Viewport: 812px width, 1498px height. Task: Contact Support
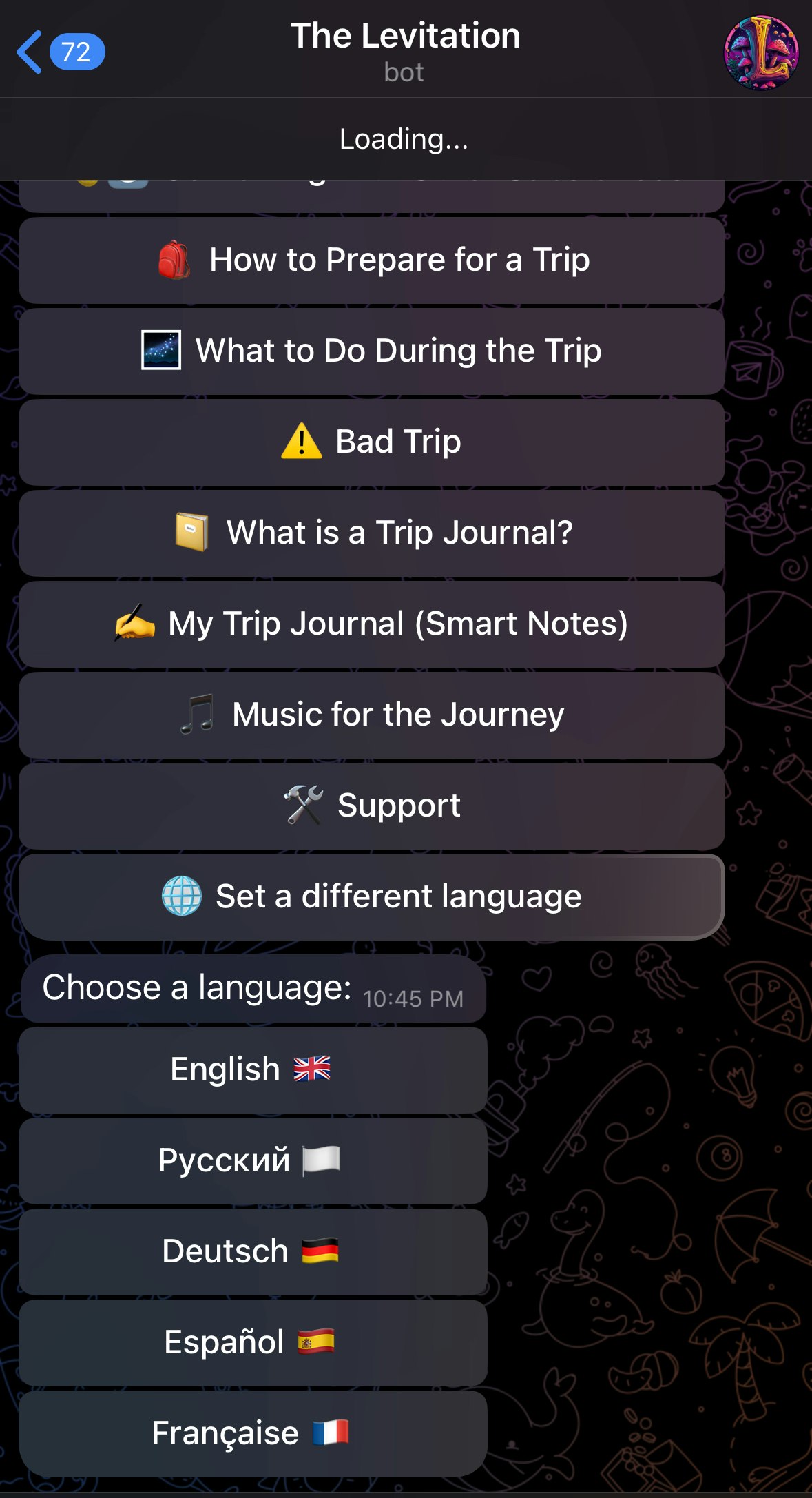pyautogui.click(x=372, y=806)
